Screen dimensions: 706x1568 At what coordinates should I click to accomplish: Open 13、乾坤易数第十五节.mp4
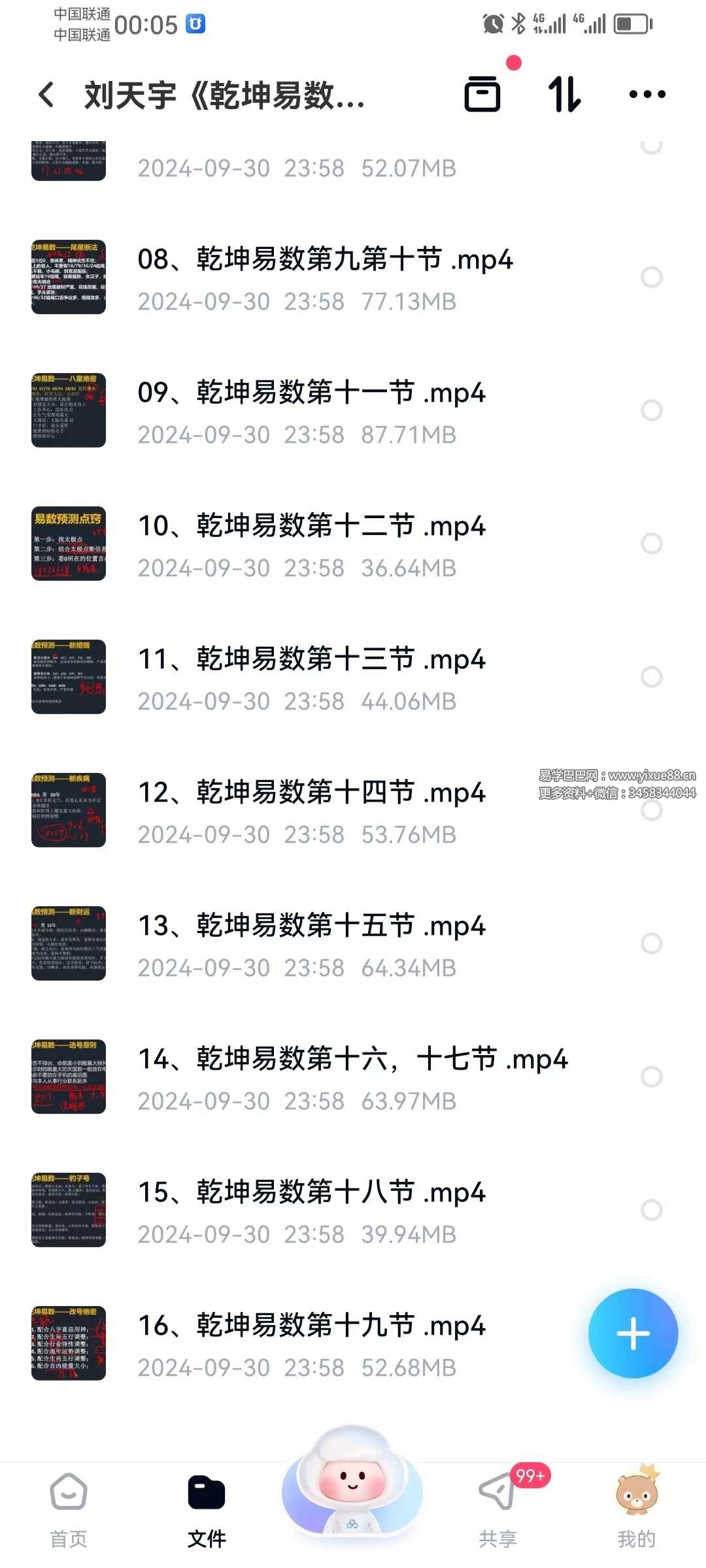311,926
